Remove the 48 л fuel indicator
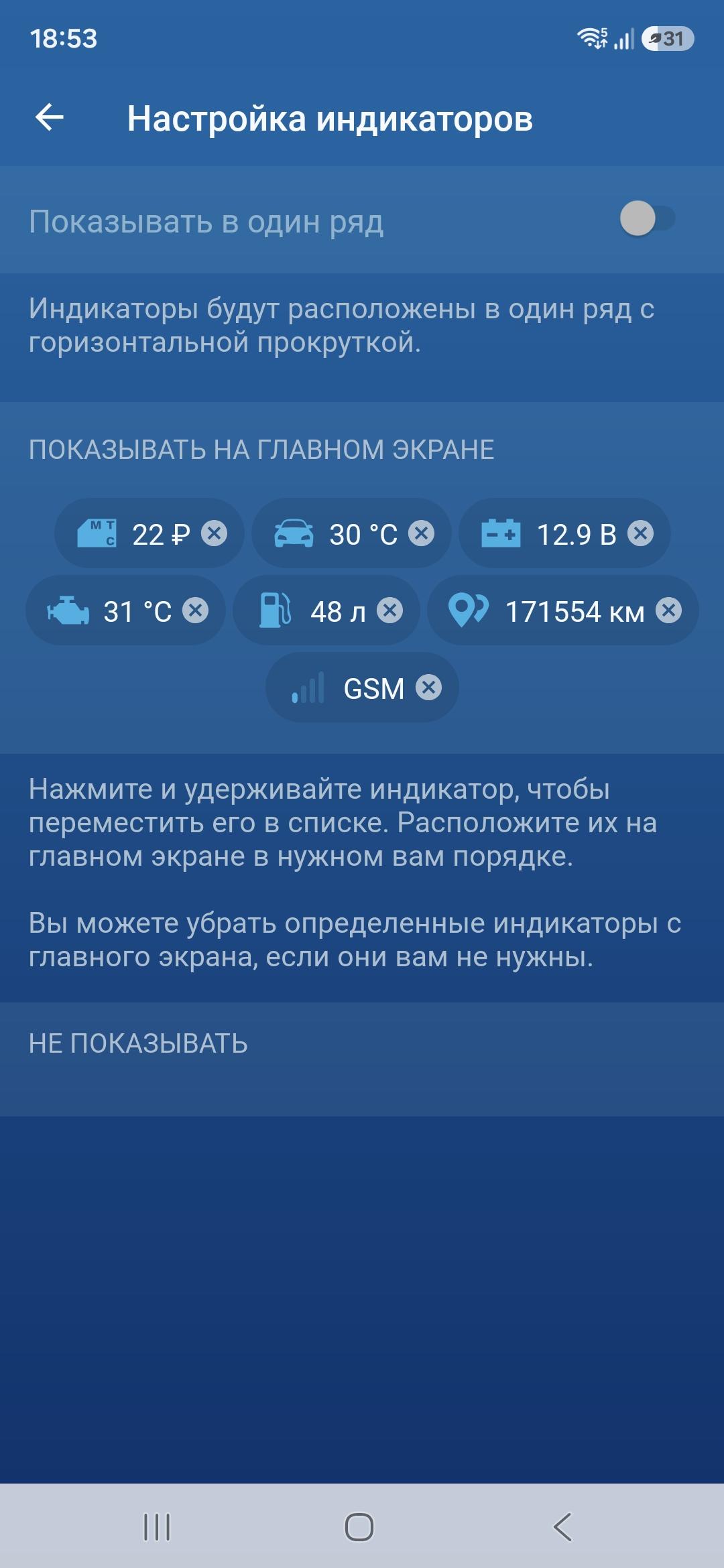 coord(389,610)
